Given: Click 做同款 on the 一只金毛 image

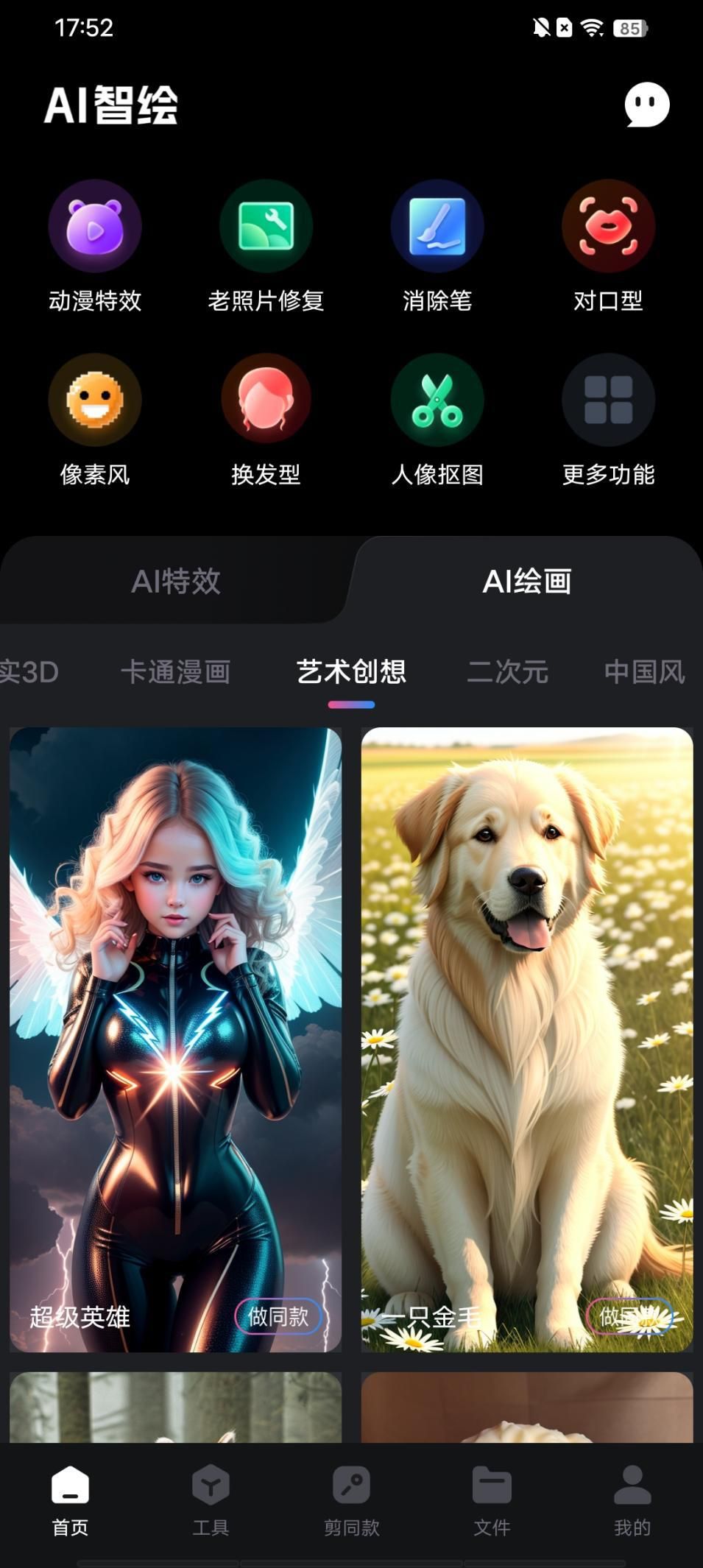Looking at the screenshot, I should tap(631, 1314).
